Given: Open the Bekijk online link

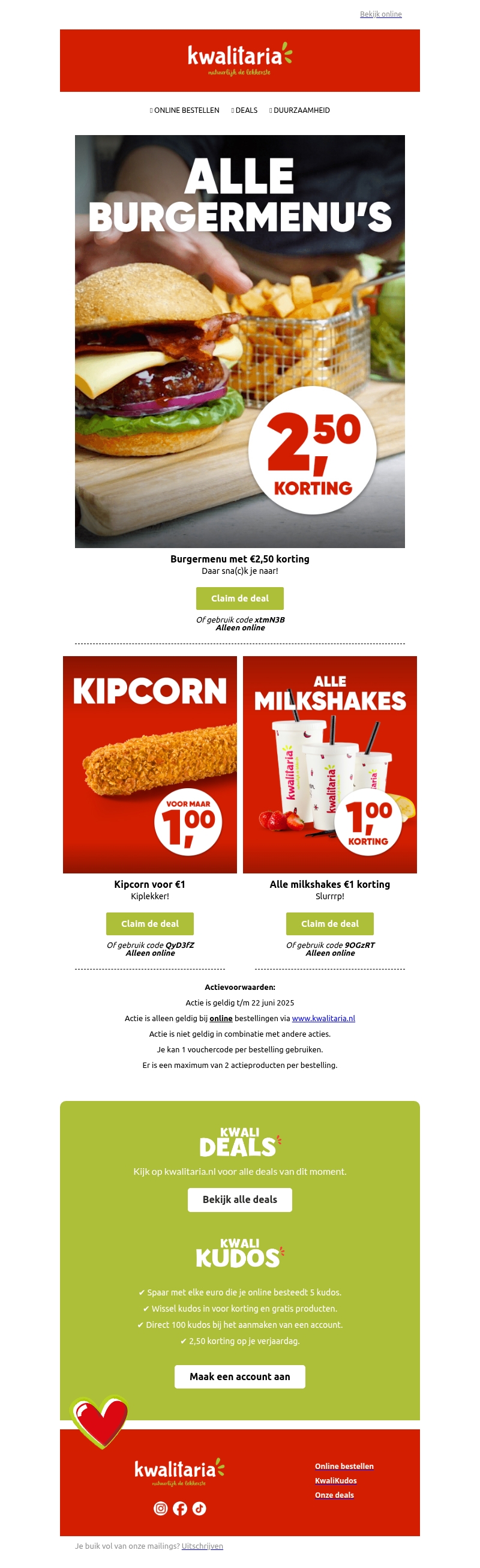Looking at the screenshot, I should point(380,14).
